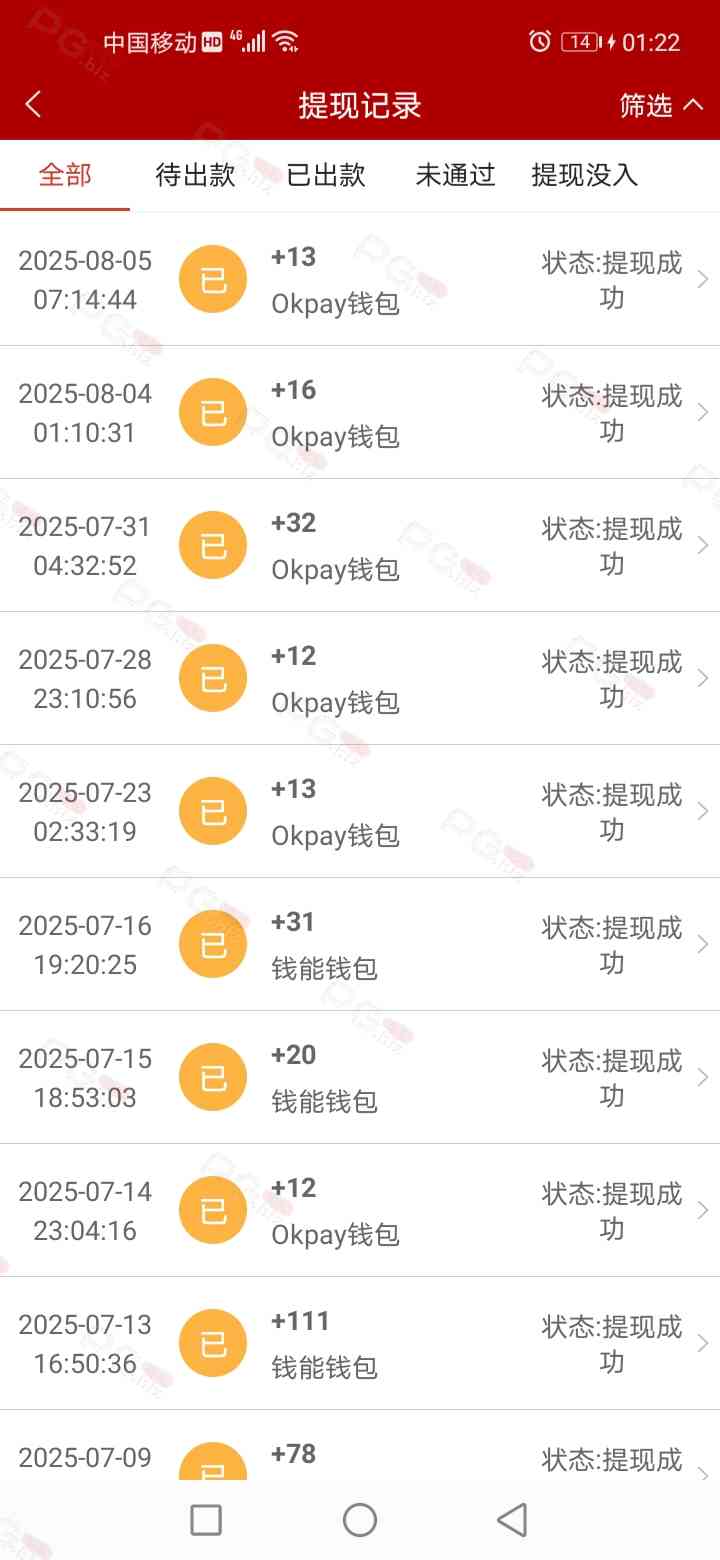Tap the 2025-07-28 withdrawal record

tap(360, 678)
